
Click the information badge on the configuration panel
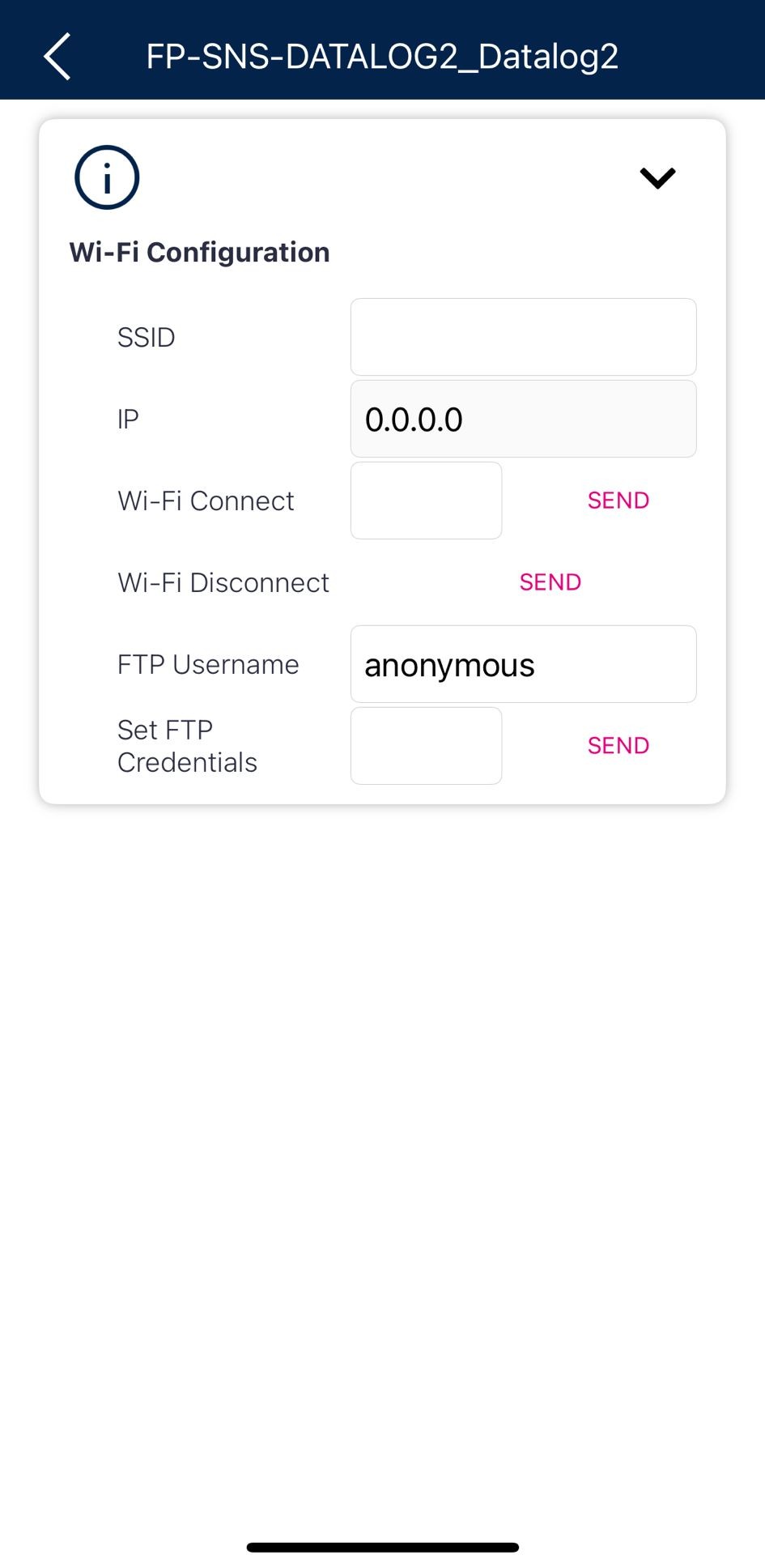(x=106, y=177)
